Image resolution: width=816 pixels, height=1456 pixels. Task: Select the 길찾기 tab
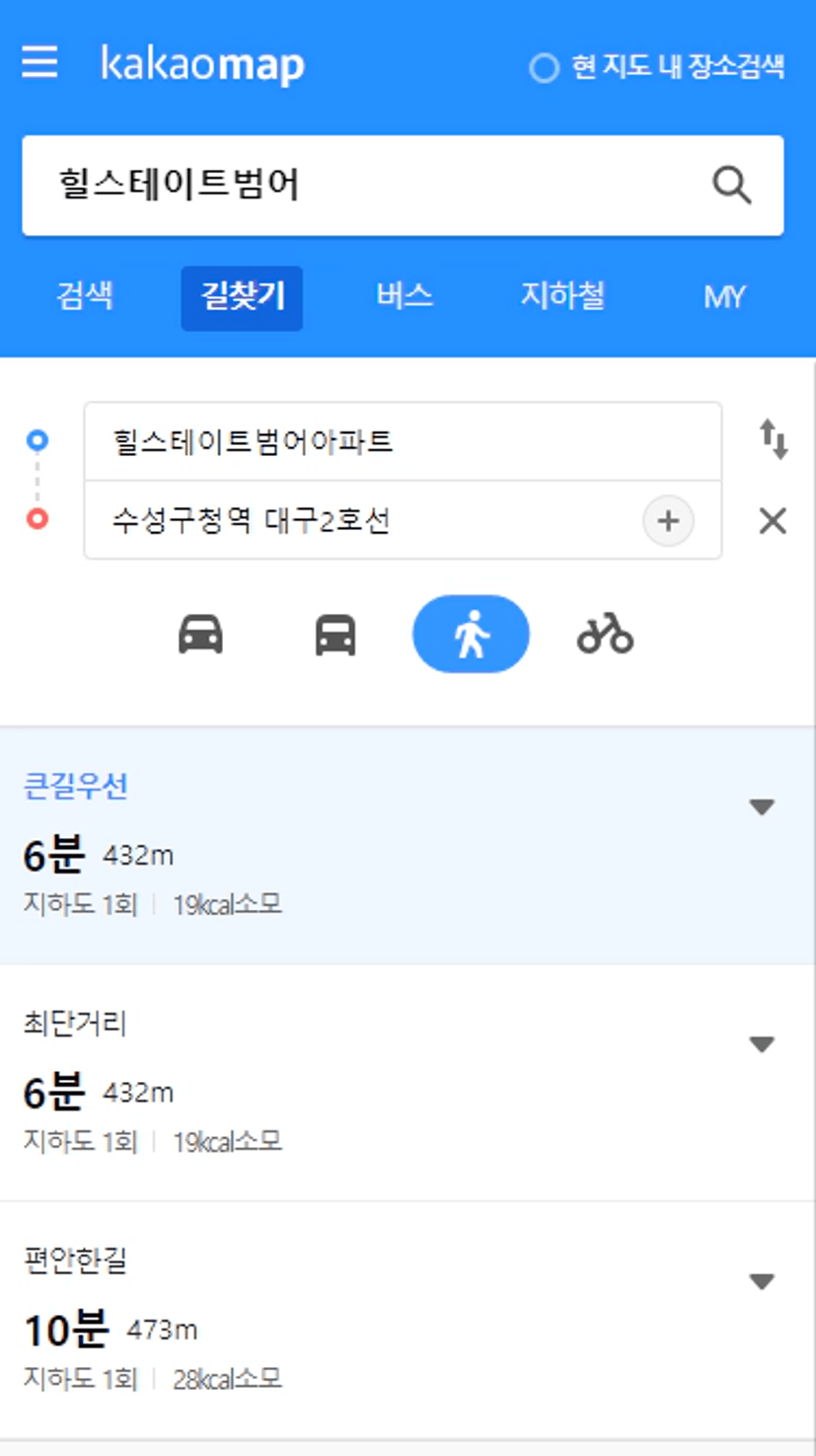[242, 297]
